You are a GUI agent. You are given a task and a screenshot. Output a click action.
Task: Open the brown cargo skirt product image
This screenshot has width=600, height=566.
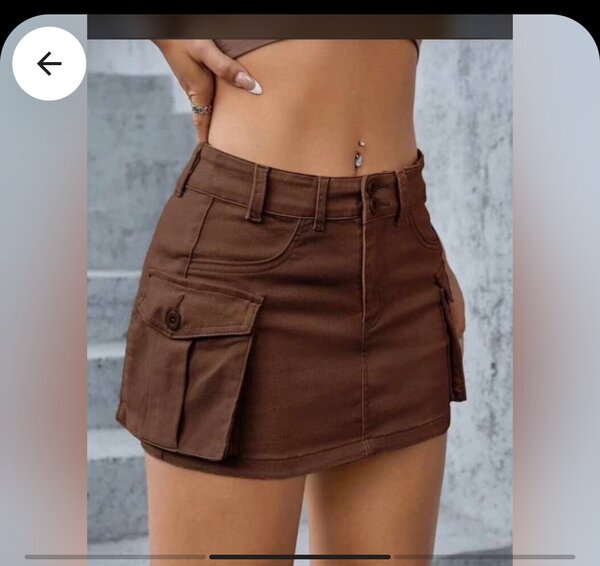click(x=300, y=300)
